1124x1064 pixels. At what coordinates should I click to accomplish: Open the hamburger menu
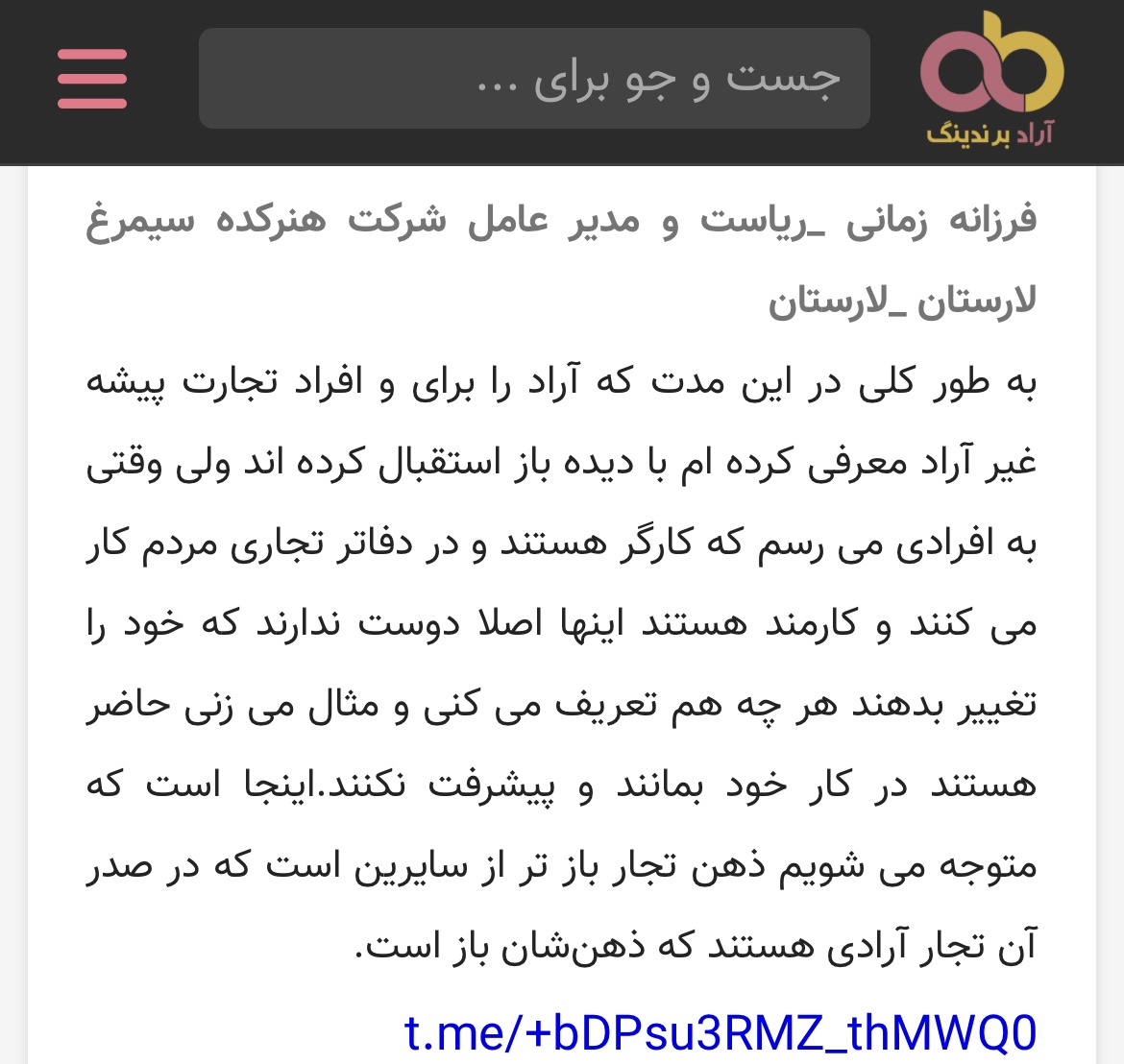pyautogui.click(x=92, y=79)
